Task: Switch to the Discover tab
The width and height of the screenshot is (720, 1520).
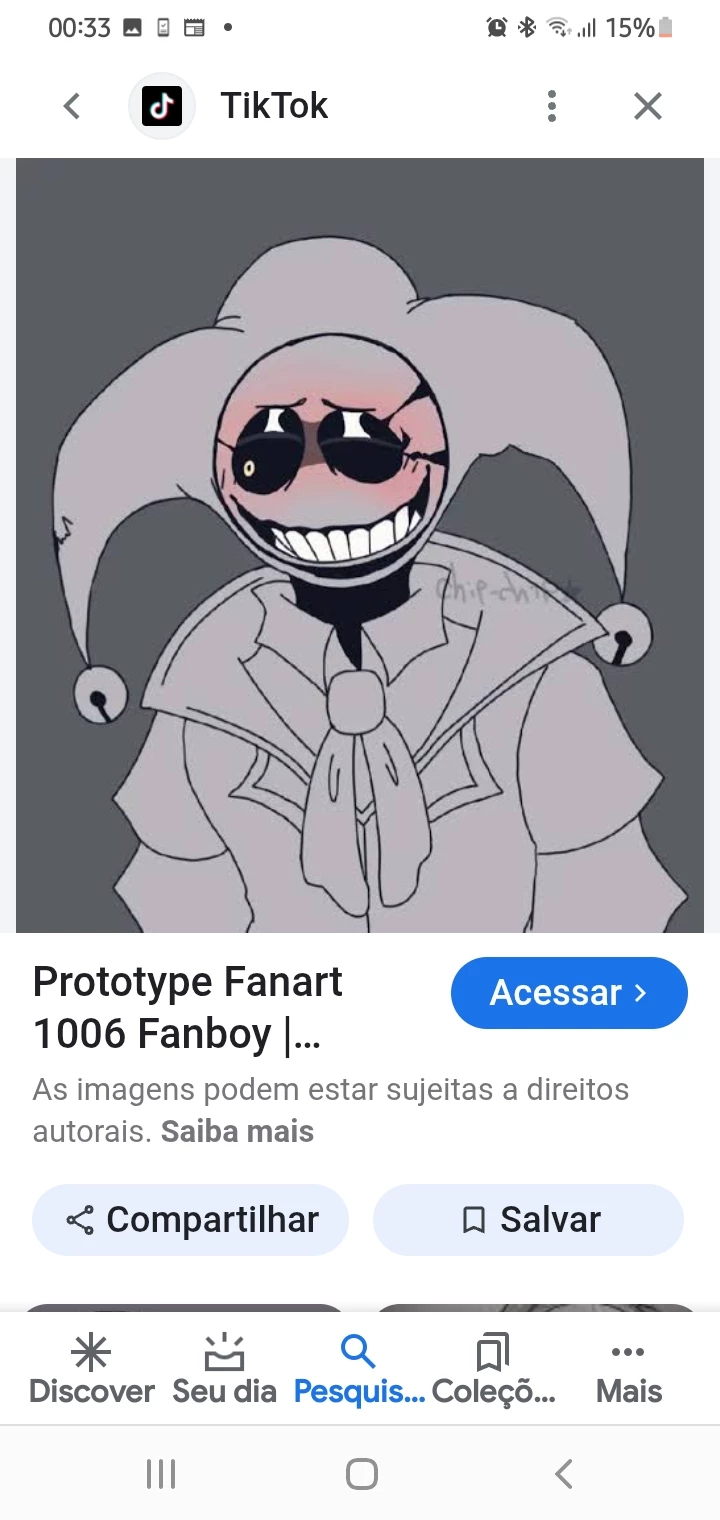Action: (x=91, y=1370)
